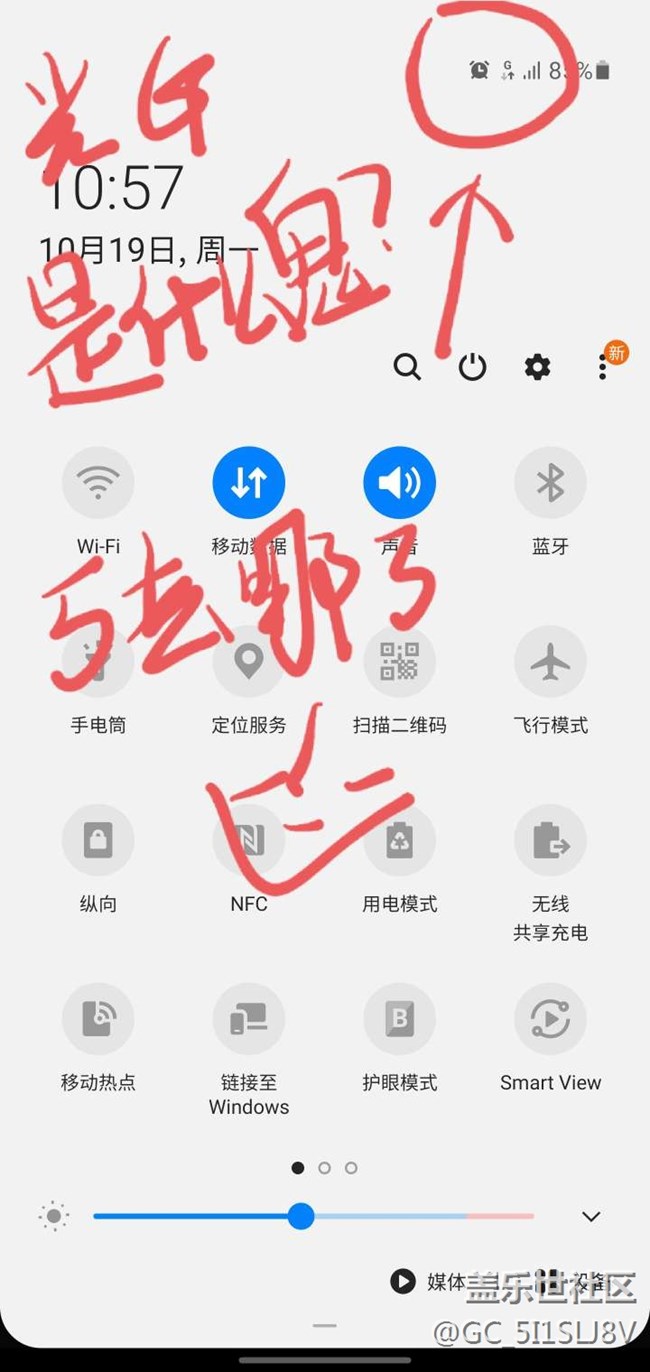This screenshot has width=650, height=1372.
Task: Toggle the sound mode tile
Action: pos(399,483)
